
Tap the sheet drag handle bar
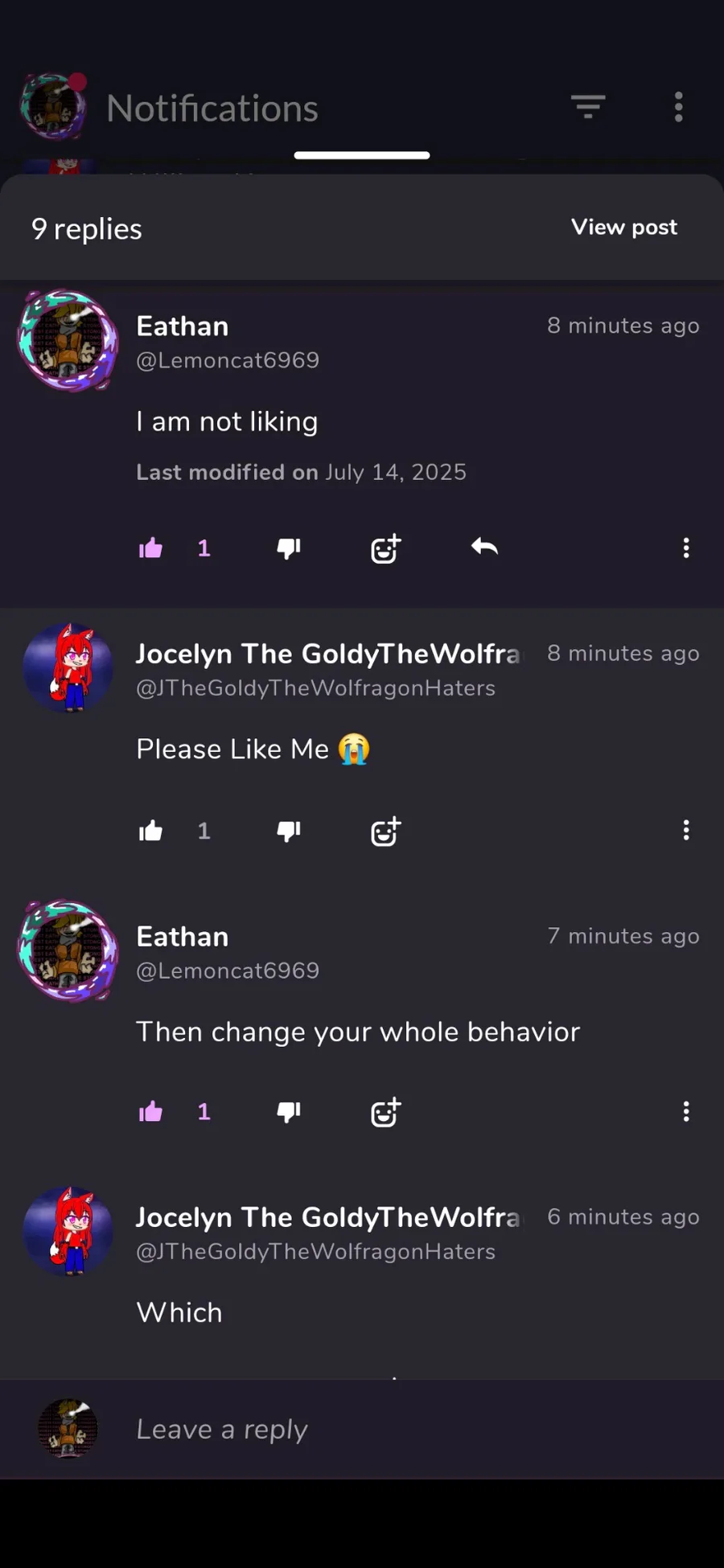coord(362,155)
